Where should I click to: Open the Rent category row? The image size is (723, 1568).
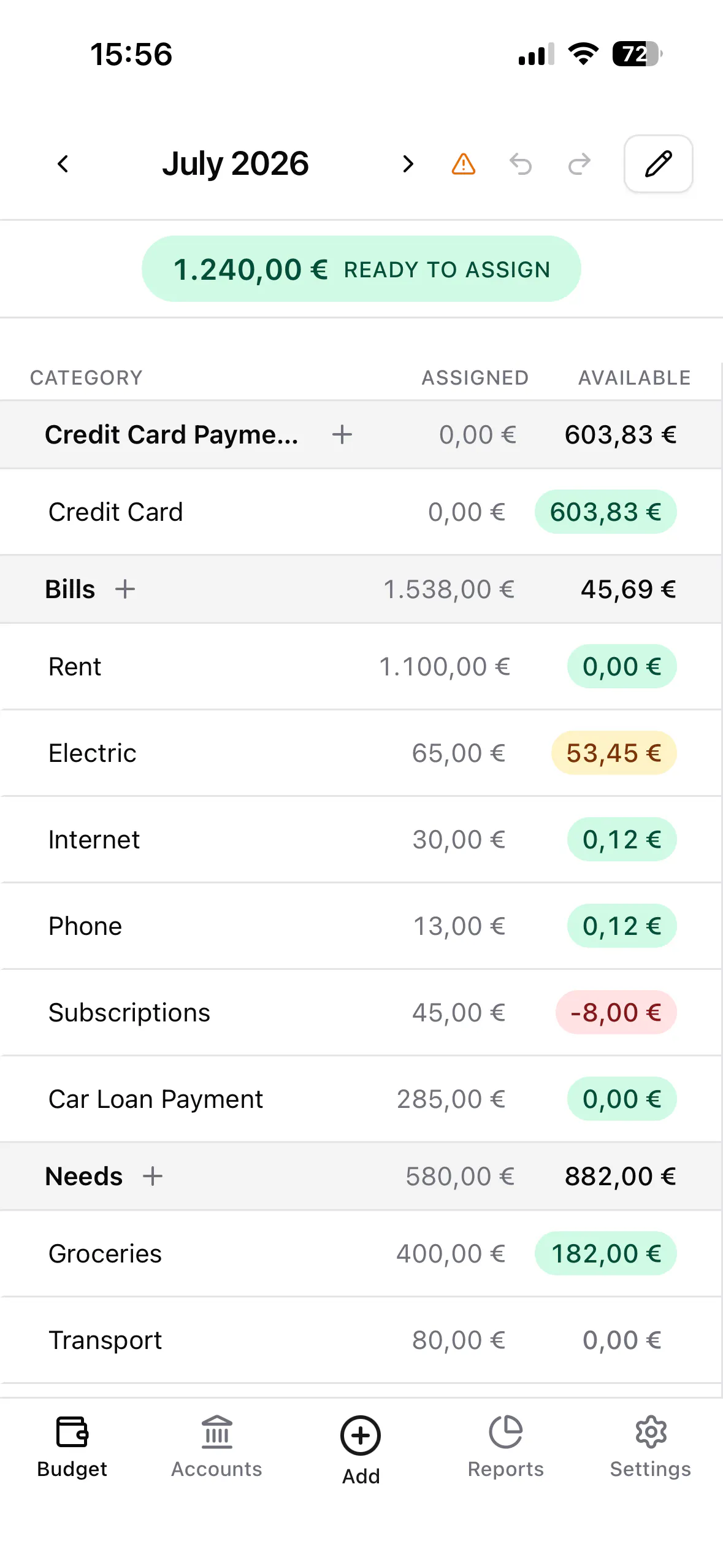tap(361, 666)
